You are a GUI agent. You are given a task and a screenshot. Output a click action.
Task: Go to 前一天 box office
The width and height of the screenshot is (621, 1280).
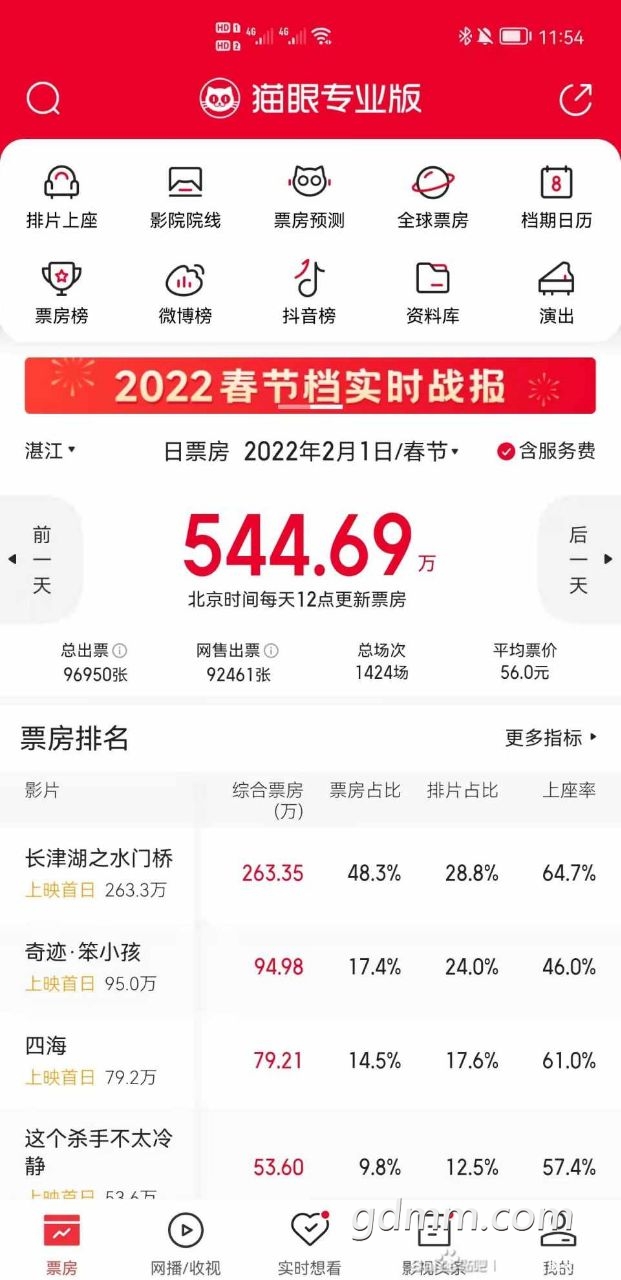[x=40, y=560]
